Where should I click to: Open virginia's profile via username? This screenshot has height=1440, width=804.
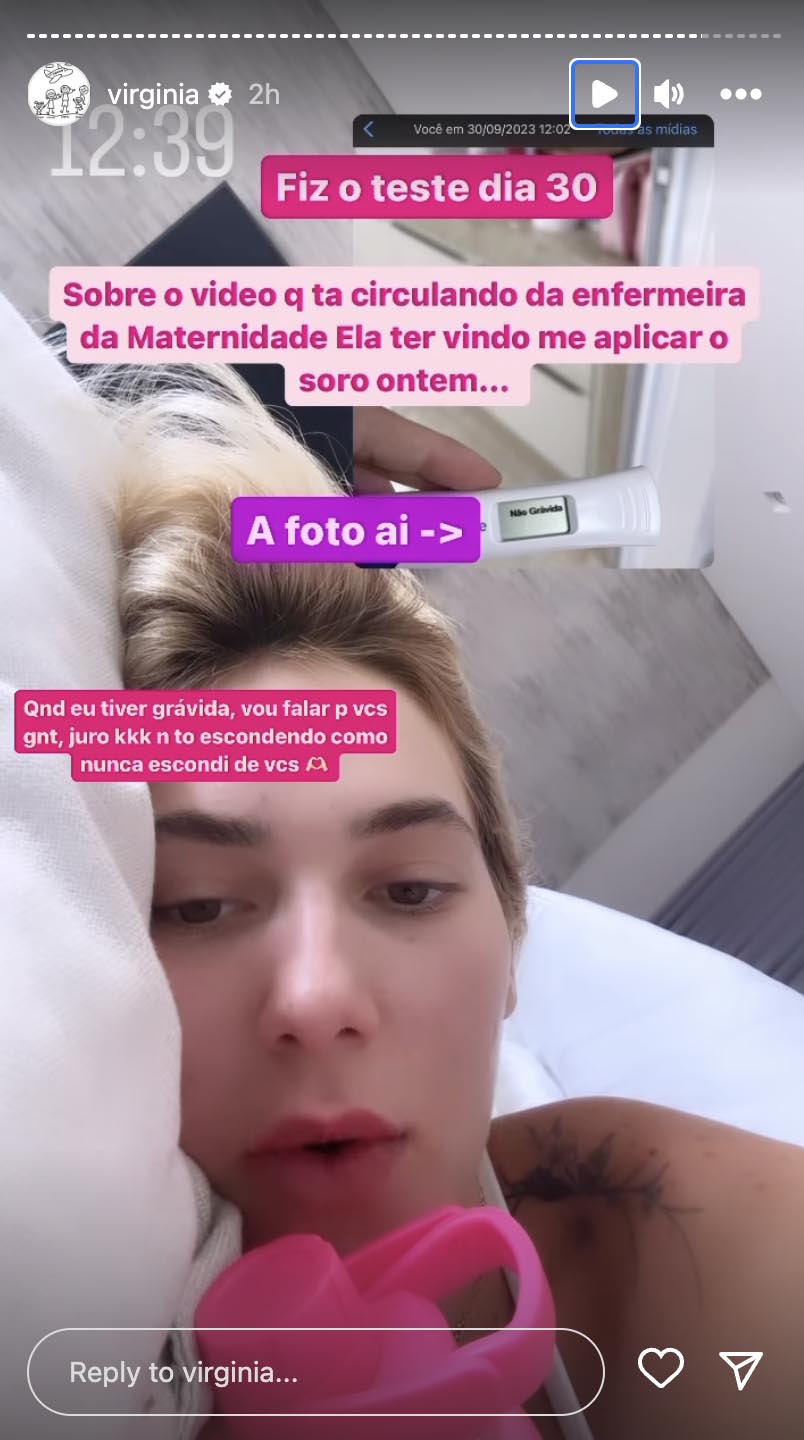(x=151, y=94)
